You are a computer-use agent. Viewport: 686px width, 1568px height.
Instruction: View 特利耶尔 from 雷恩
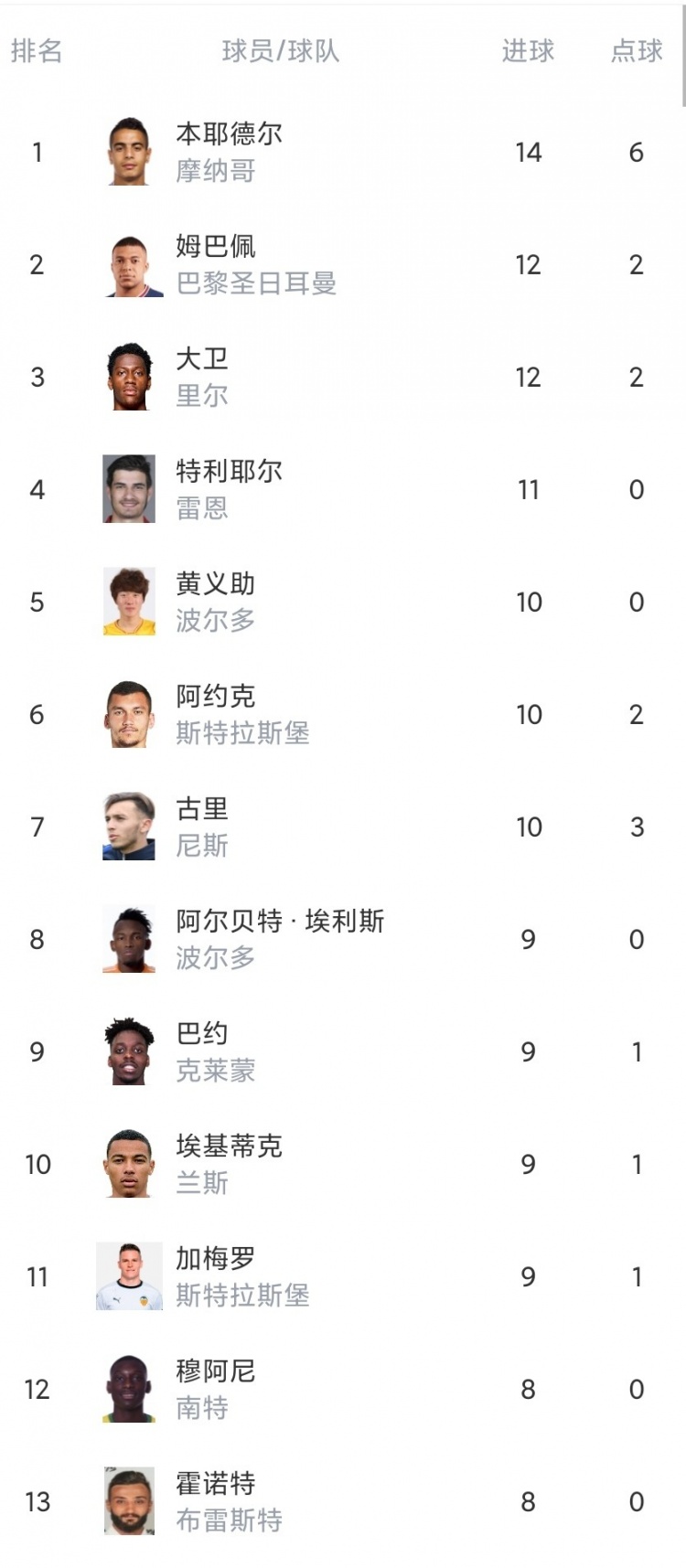tap(343, 489)
